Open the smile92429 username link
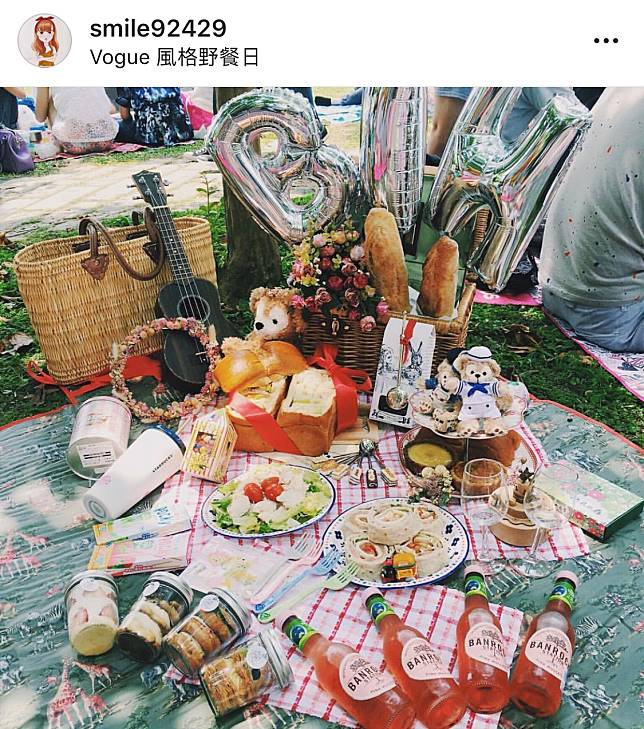The width and height of the screenshot is (644, 729). (x=158, y=28)
